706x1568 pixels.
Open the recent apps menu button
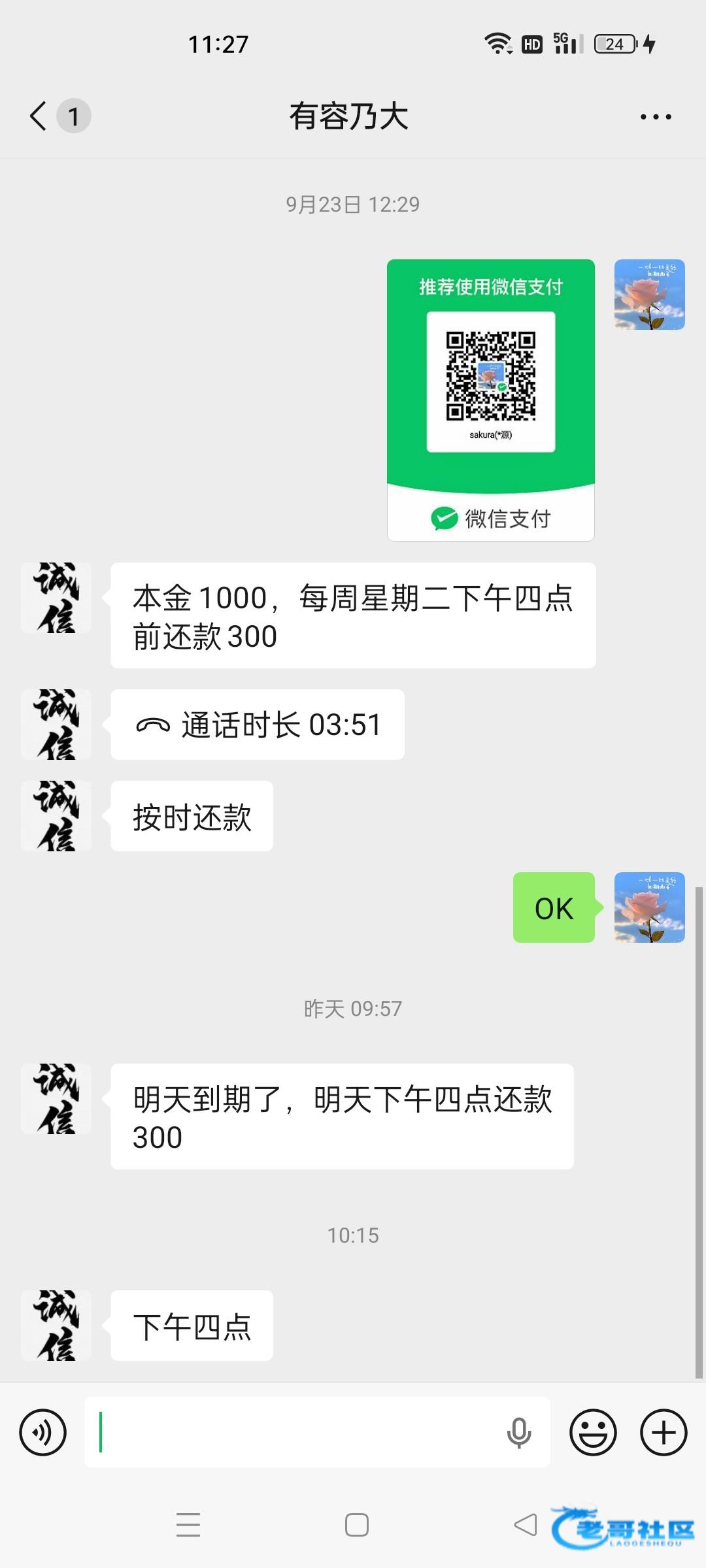point(188,1525)
